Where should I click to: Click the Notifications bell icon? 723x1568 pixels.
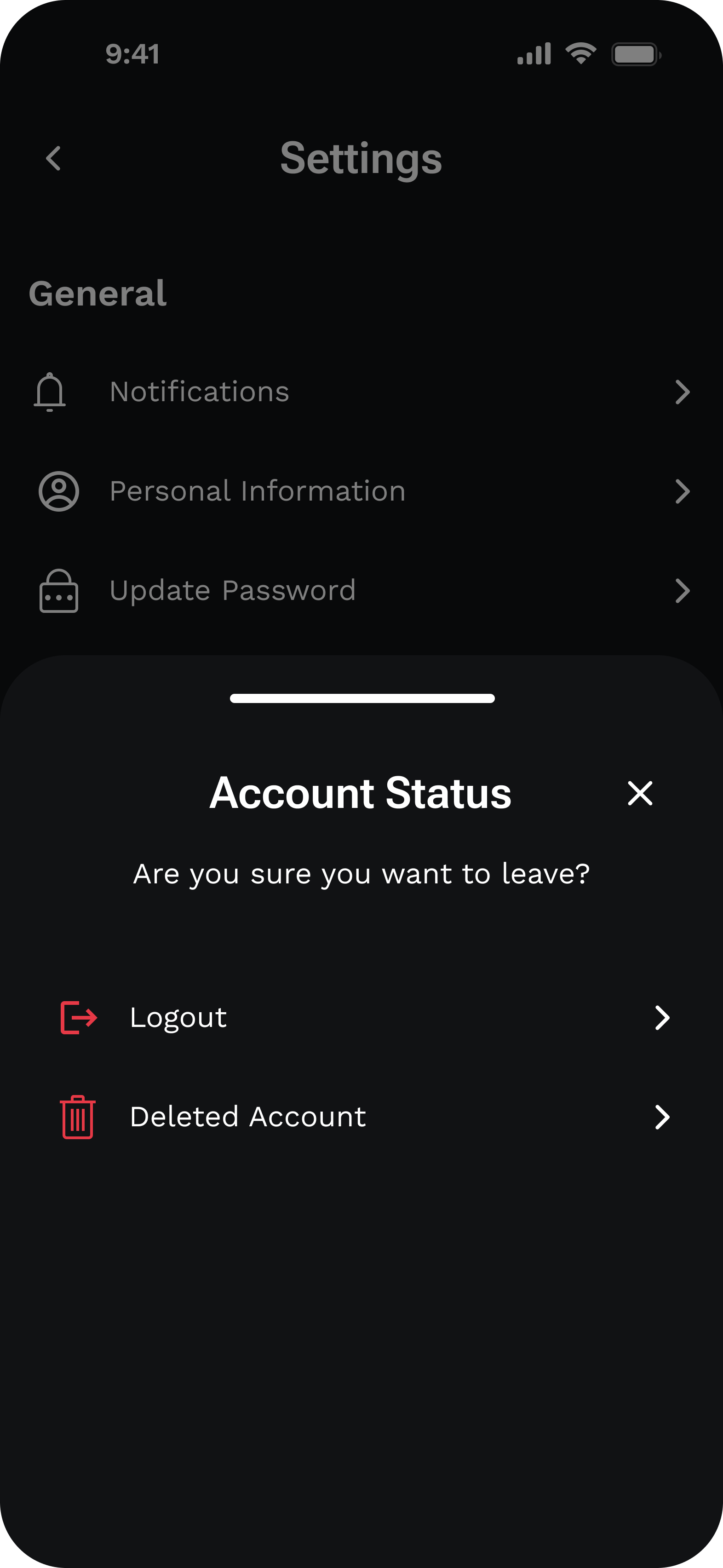click(51, 392)
